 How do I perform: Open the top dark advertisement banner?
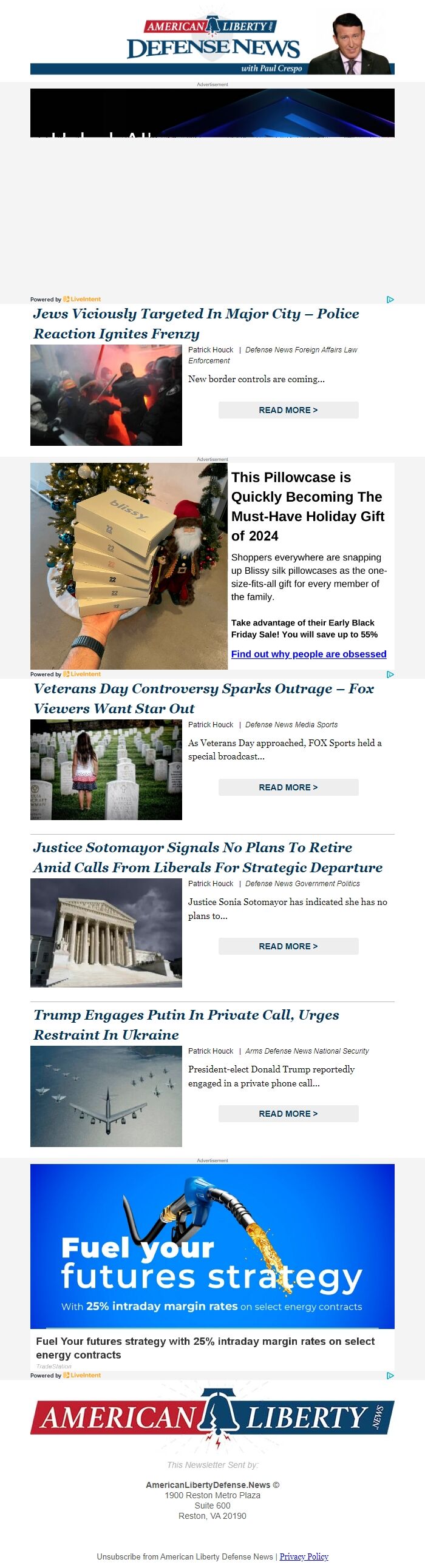pos(212,113)
